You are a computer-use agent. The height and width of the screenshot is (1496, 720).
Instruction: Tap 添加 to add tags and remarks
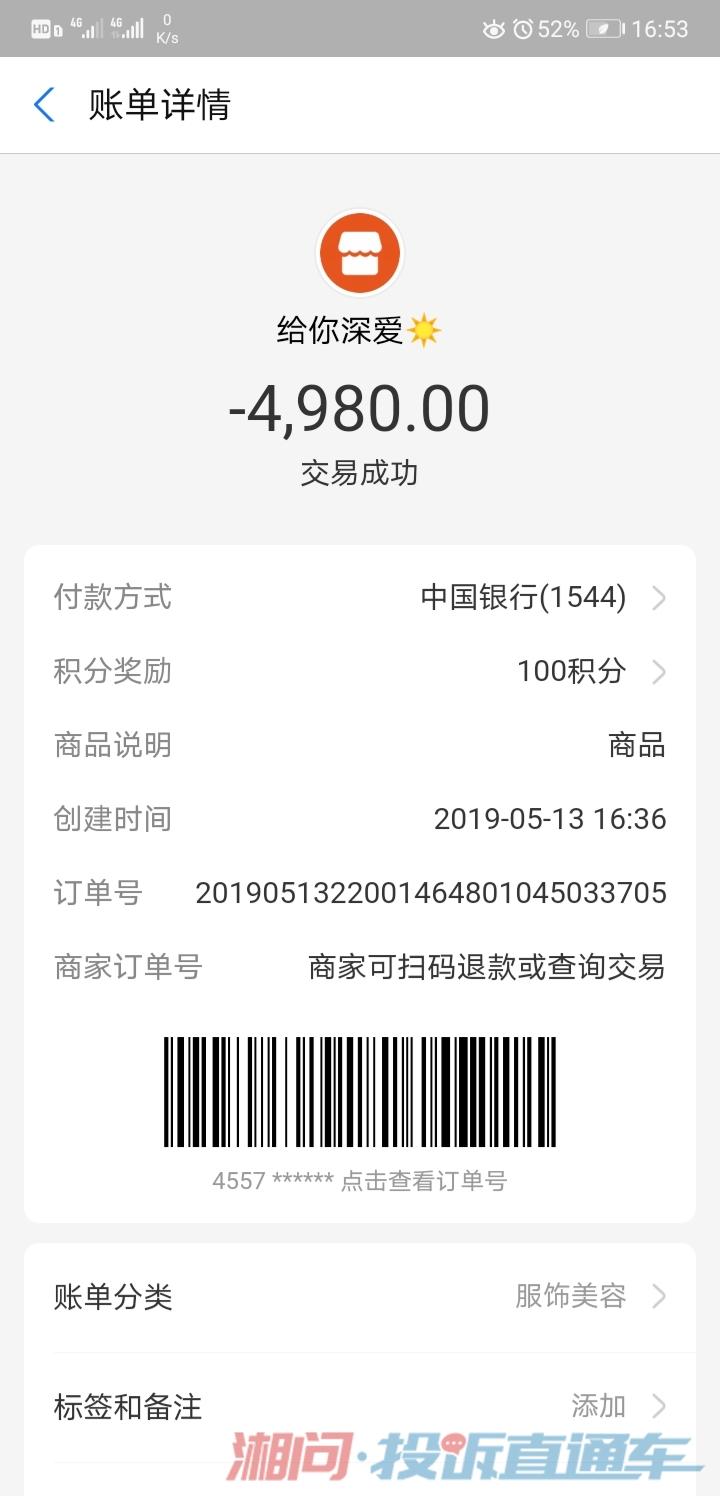(597, 1406)
